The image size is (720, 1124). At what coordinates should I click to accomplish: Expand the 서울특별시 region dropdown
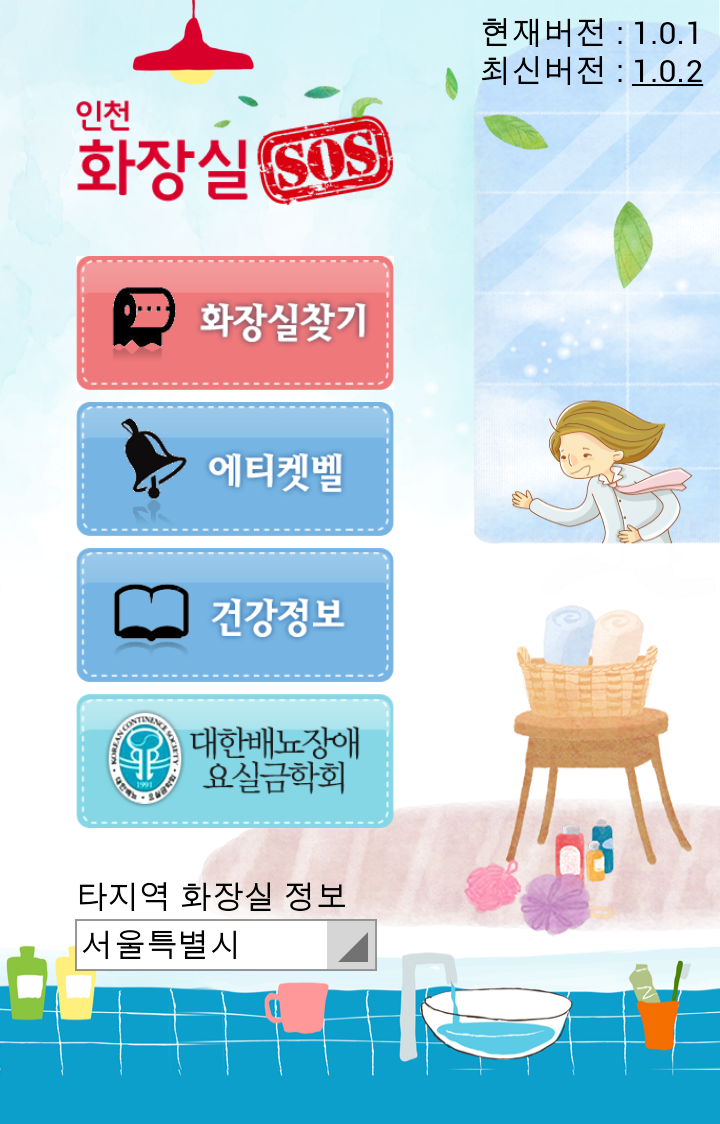(226, 945)
